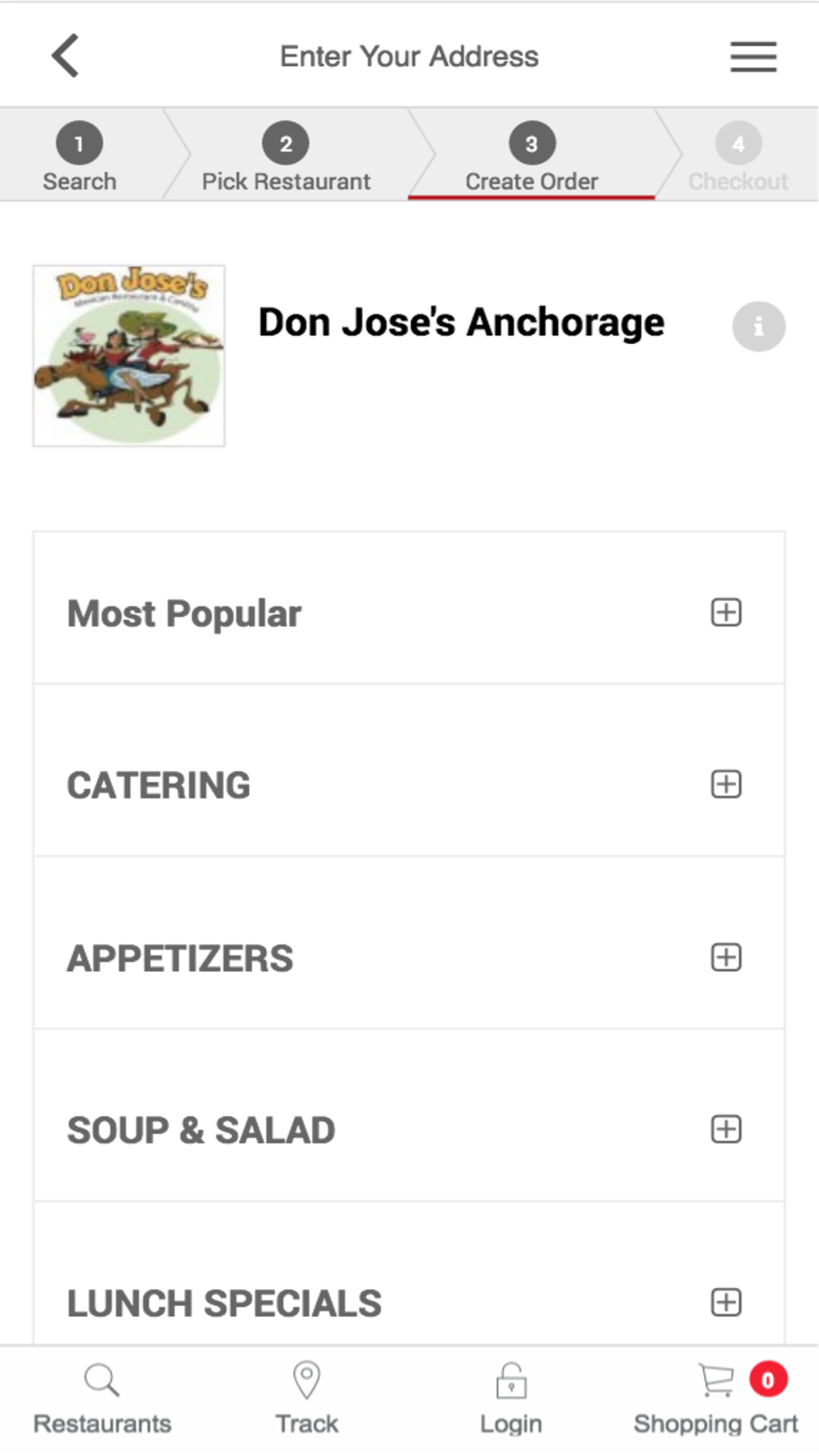
Task: Select the Create Order step
Action: pyautogui.click(x=532, y=156)
